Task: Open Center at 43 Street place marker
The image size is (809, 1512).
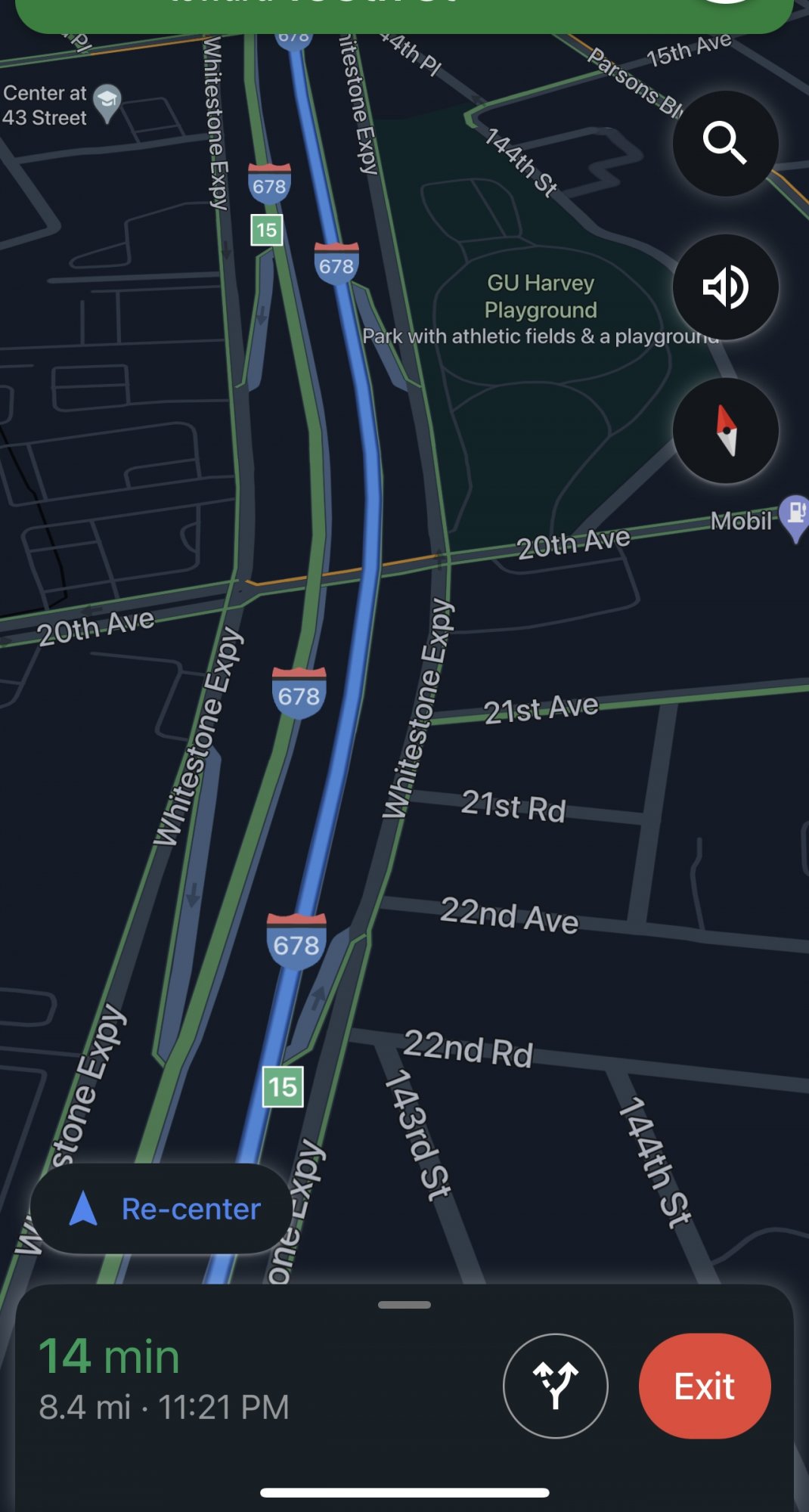Action: coord(107,103)
